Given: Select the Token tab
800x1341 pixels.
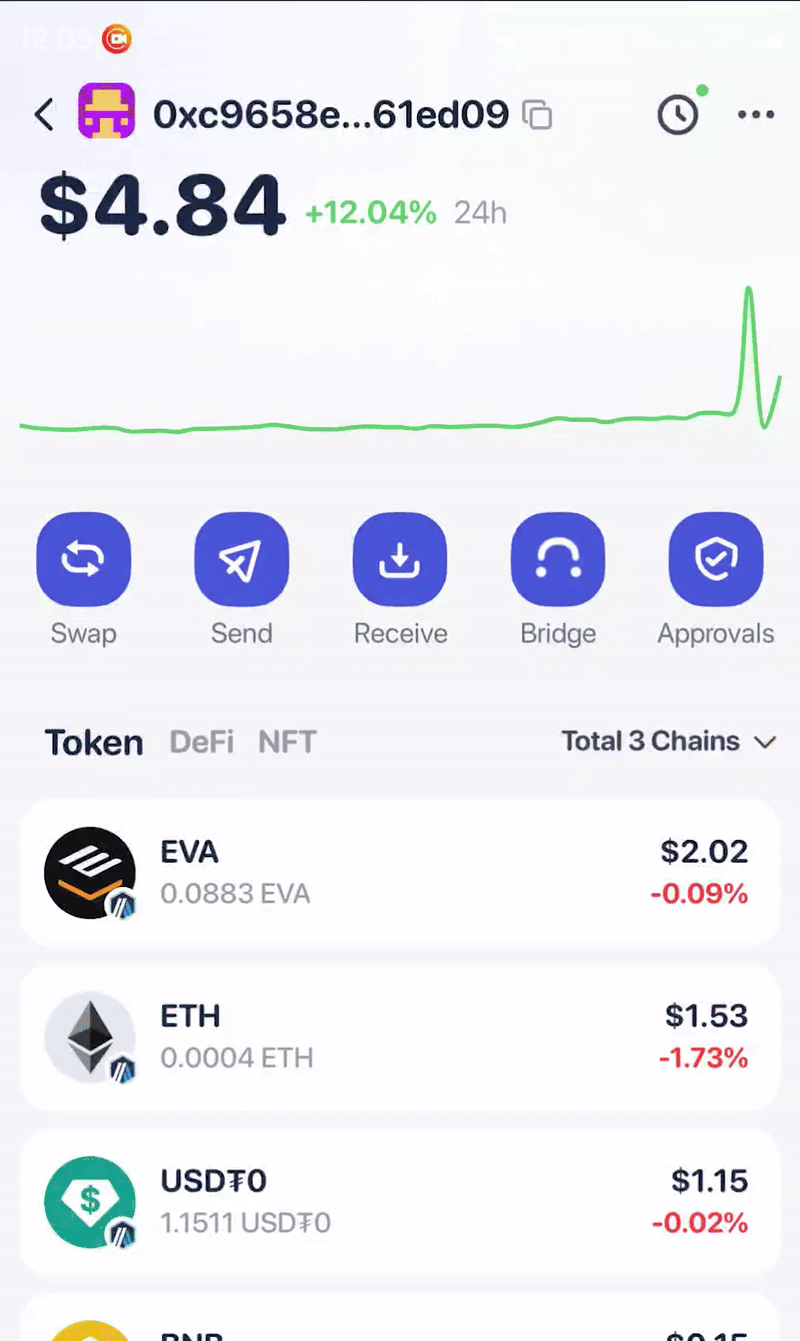Looking at the screenshot, I should (x=94, y=742).
